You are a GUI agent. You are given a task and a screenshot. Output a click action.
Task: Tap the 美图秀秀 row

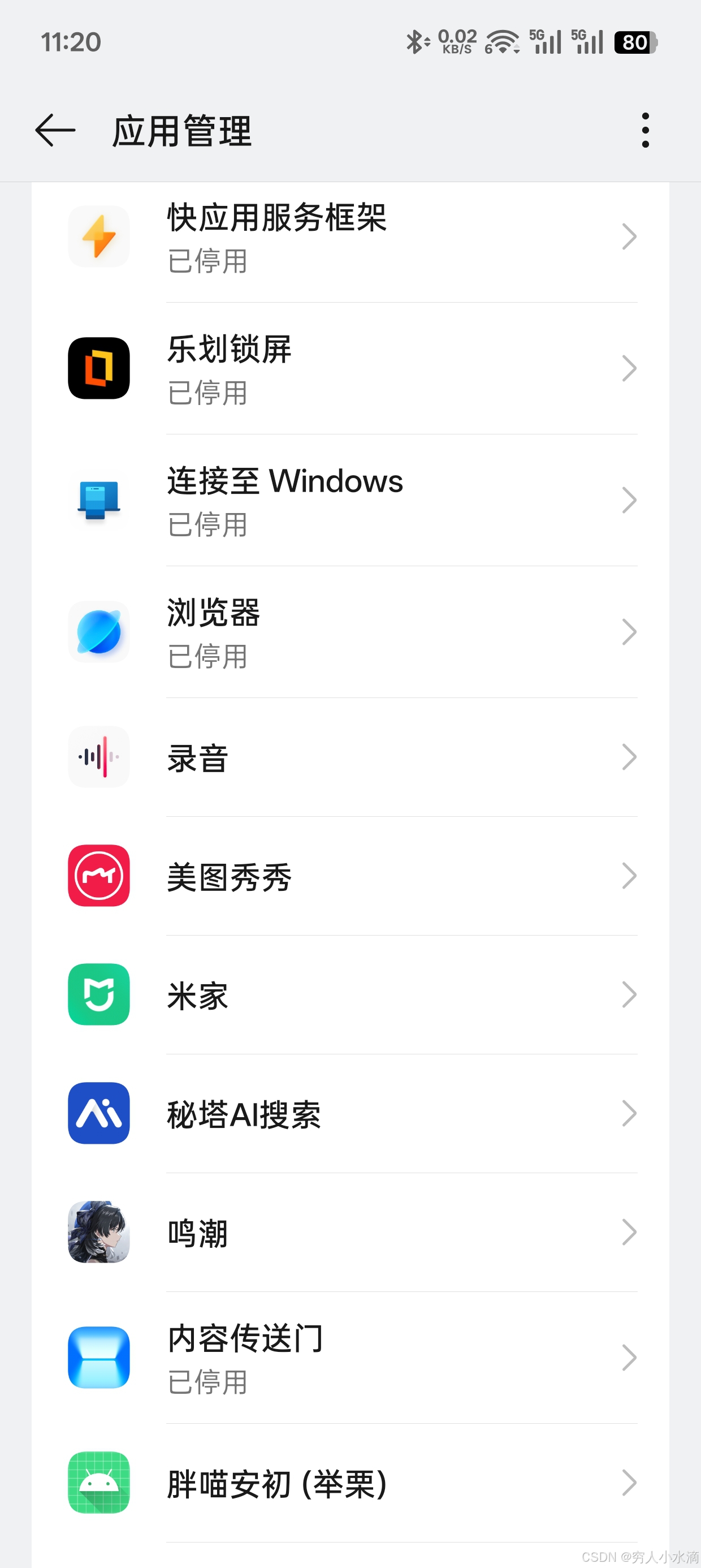point(350,876)
